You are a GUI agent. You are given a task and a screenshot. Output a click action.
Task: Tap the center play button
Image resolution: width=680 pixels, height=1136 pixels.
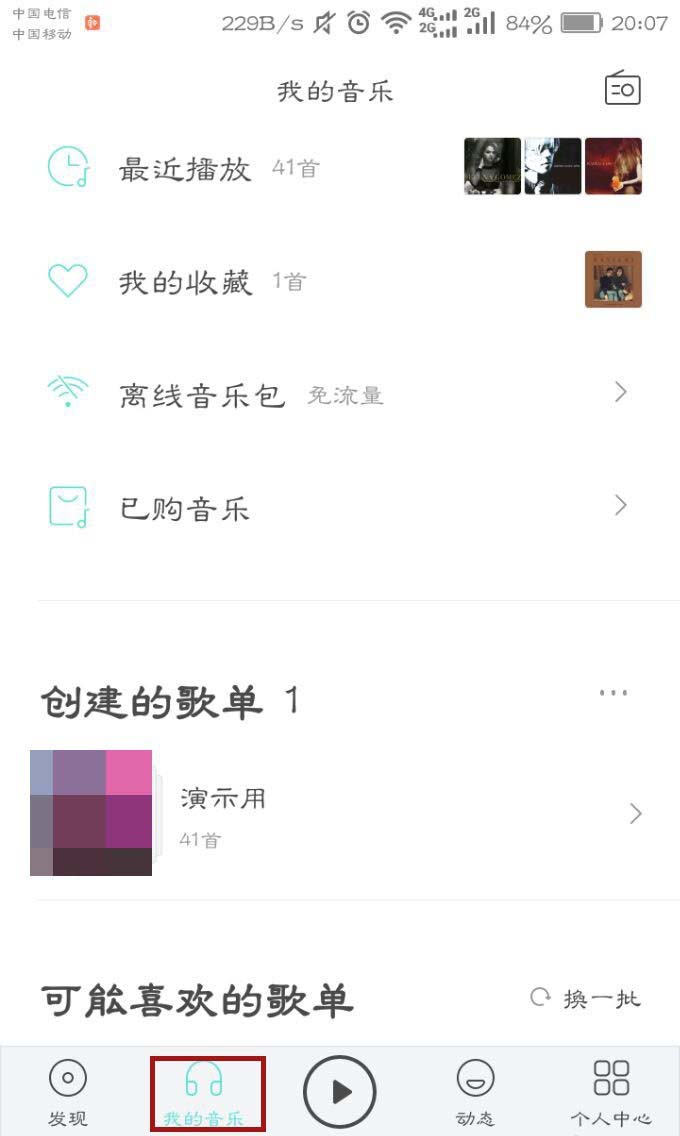point(340,1092)
